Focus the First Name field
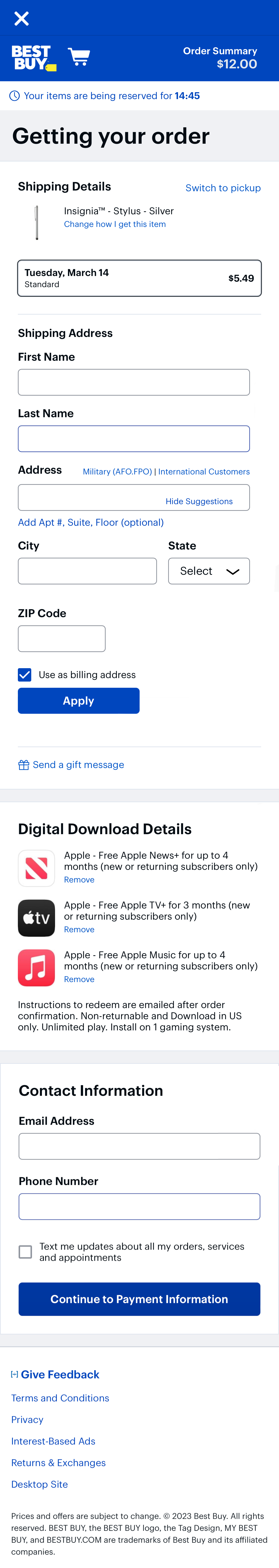 133,382
